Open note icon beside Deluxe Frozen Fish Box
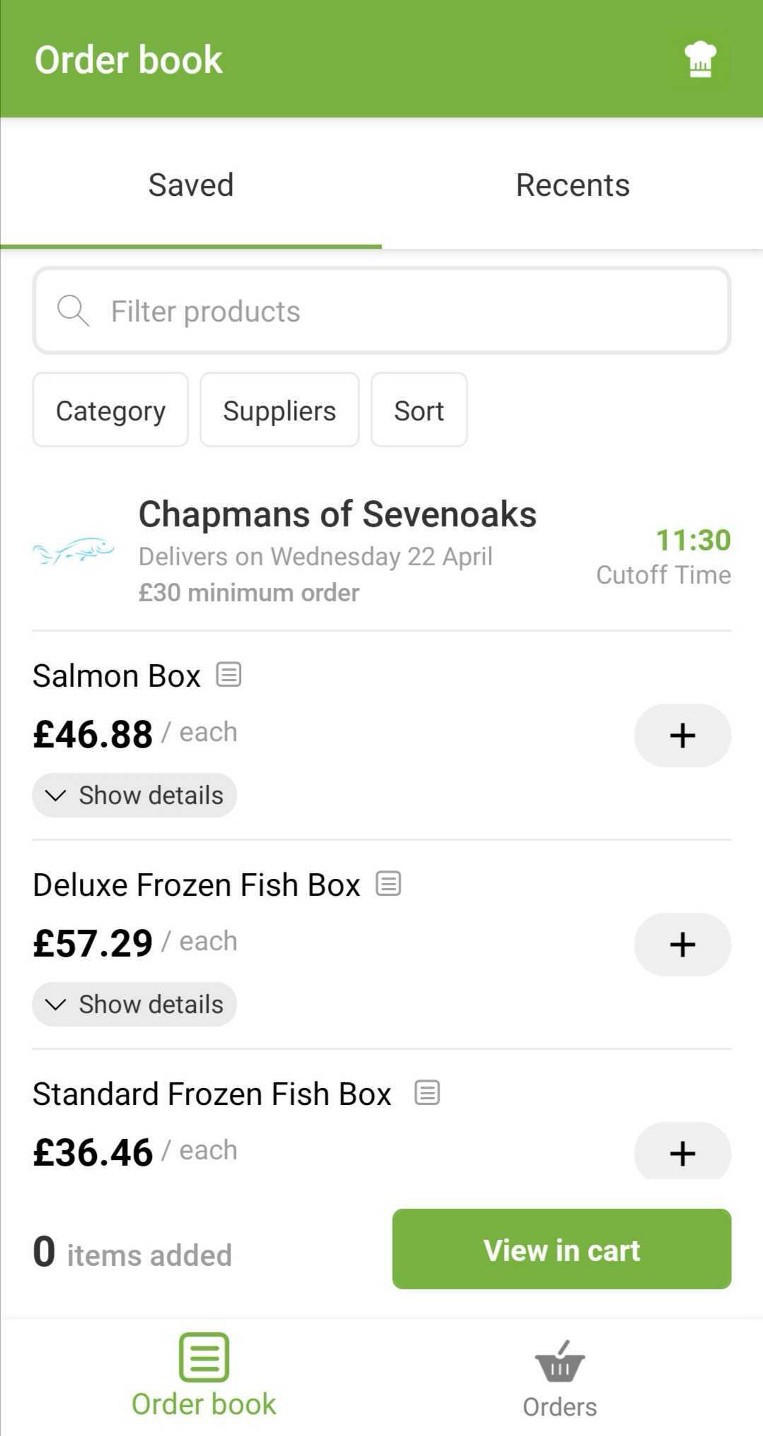 388,884
